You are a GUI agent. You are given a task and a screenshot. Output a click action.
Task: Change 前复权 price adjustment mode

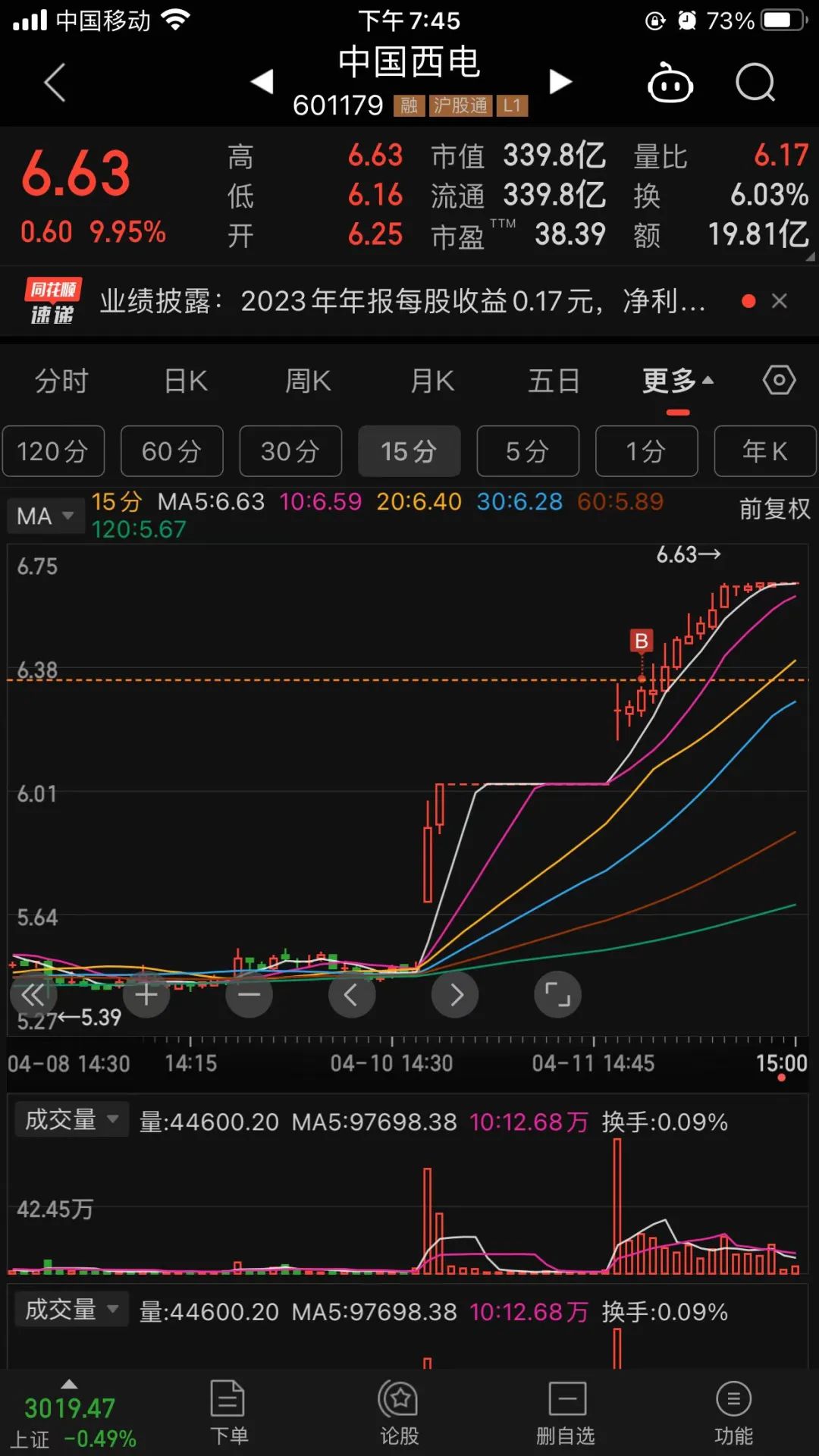point(774,509)
